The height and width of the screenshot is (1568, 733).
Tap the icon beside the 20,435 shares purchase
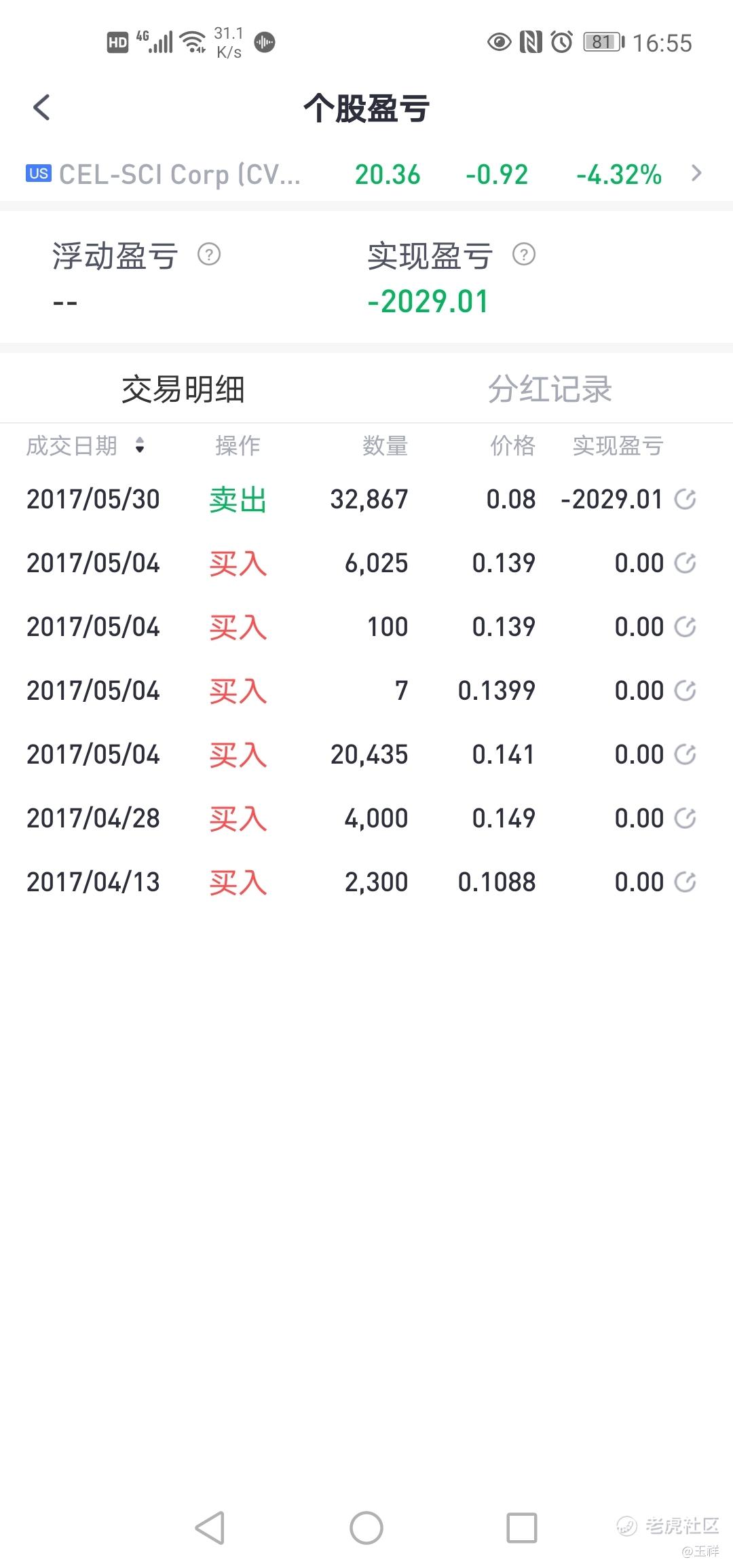point(685,755)
